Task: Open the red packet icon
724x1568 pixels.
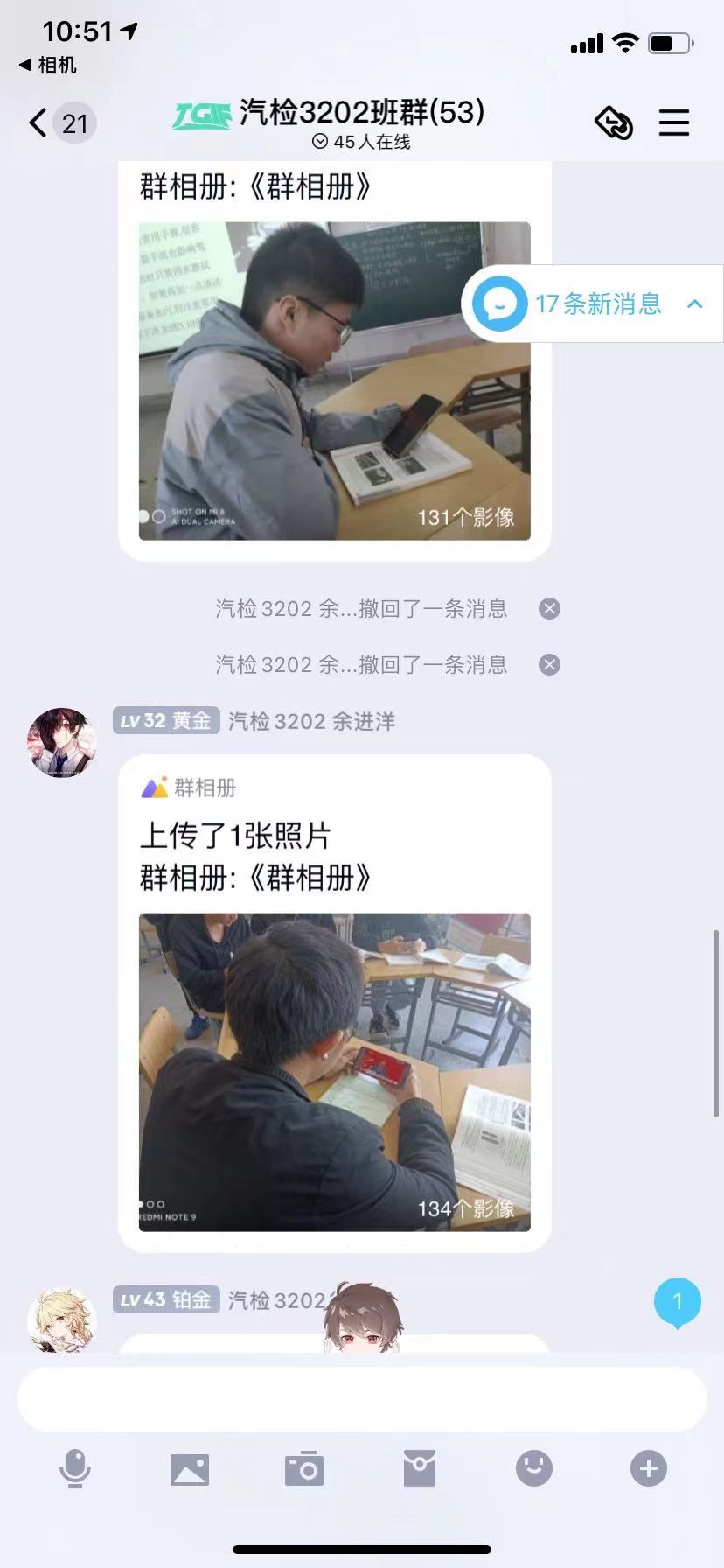Action: [420, 1468]
